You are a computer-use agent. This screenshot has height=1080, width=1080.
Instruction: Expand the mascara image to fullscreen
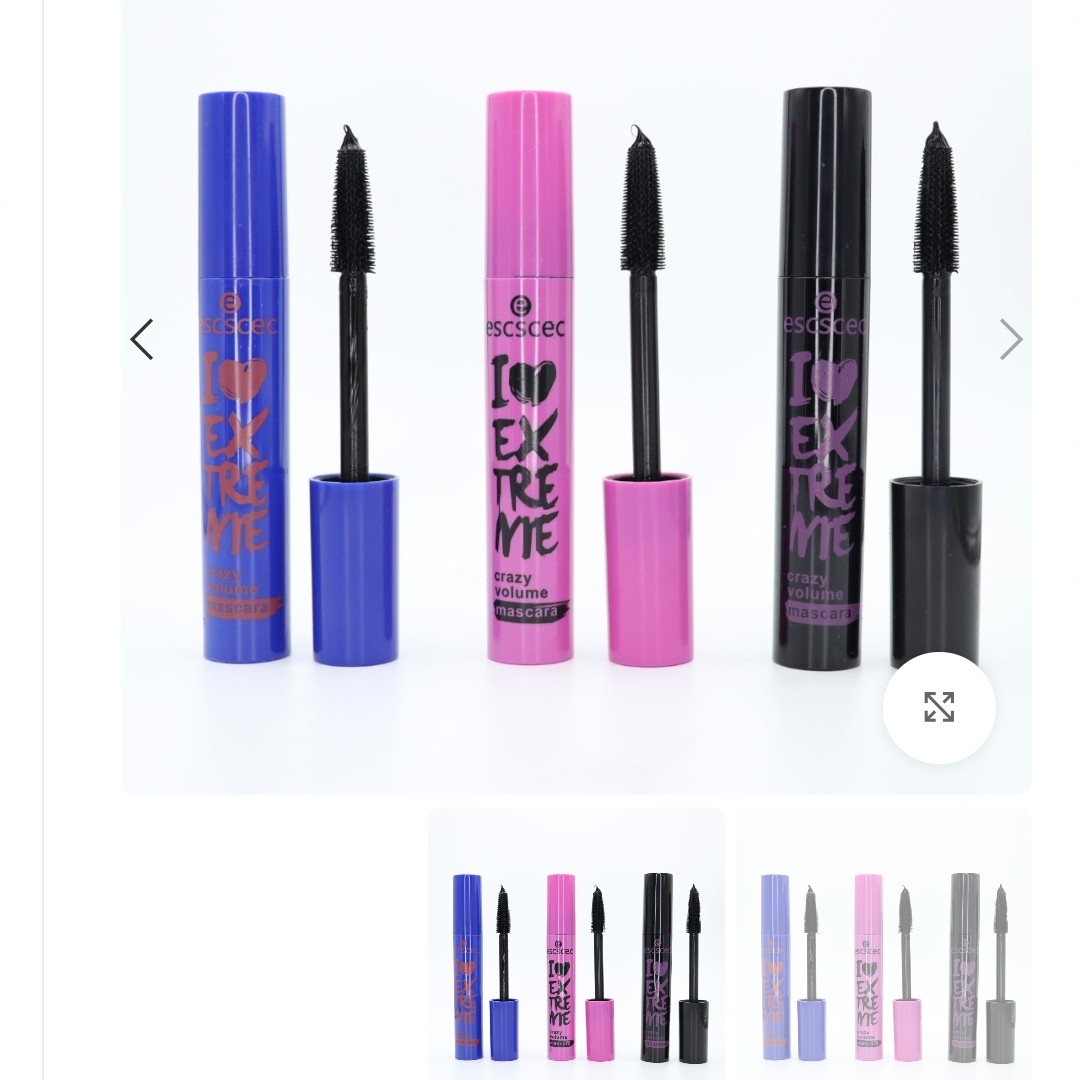pos(938,707)
